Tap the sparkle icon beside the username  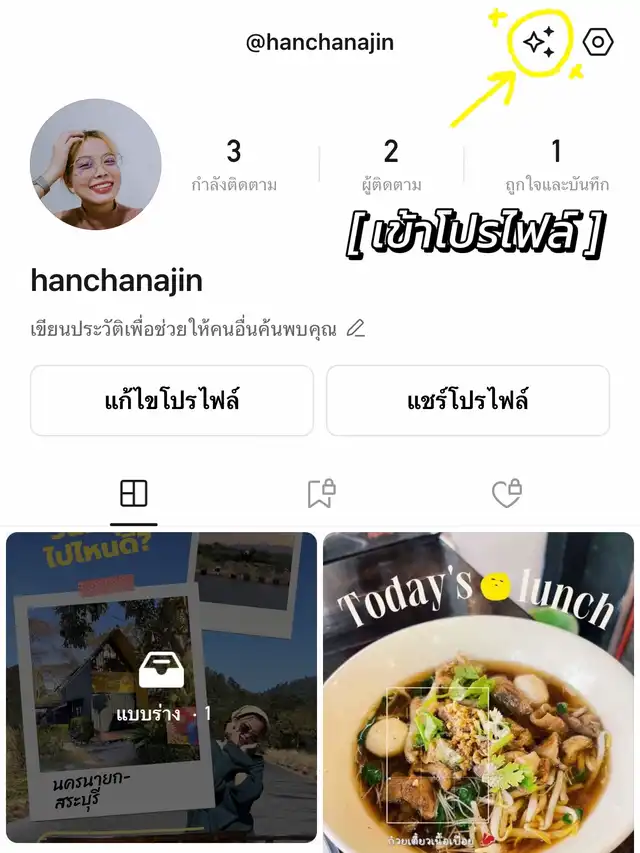click(539, 42)
